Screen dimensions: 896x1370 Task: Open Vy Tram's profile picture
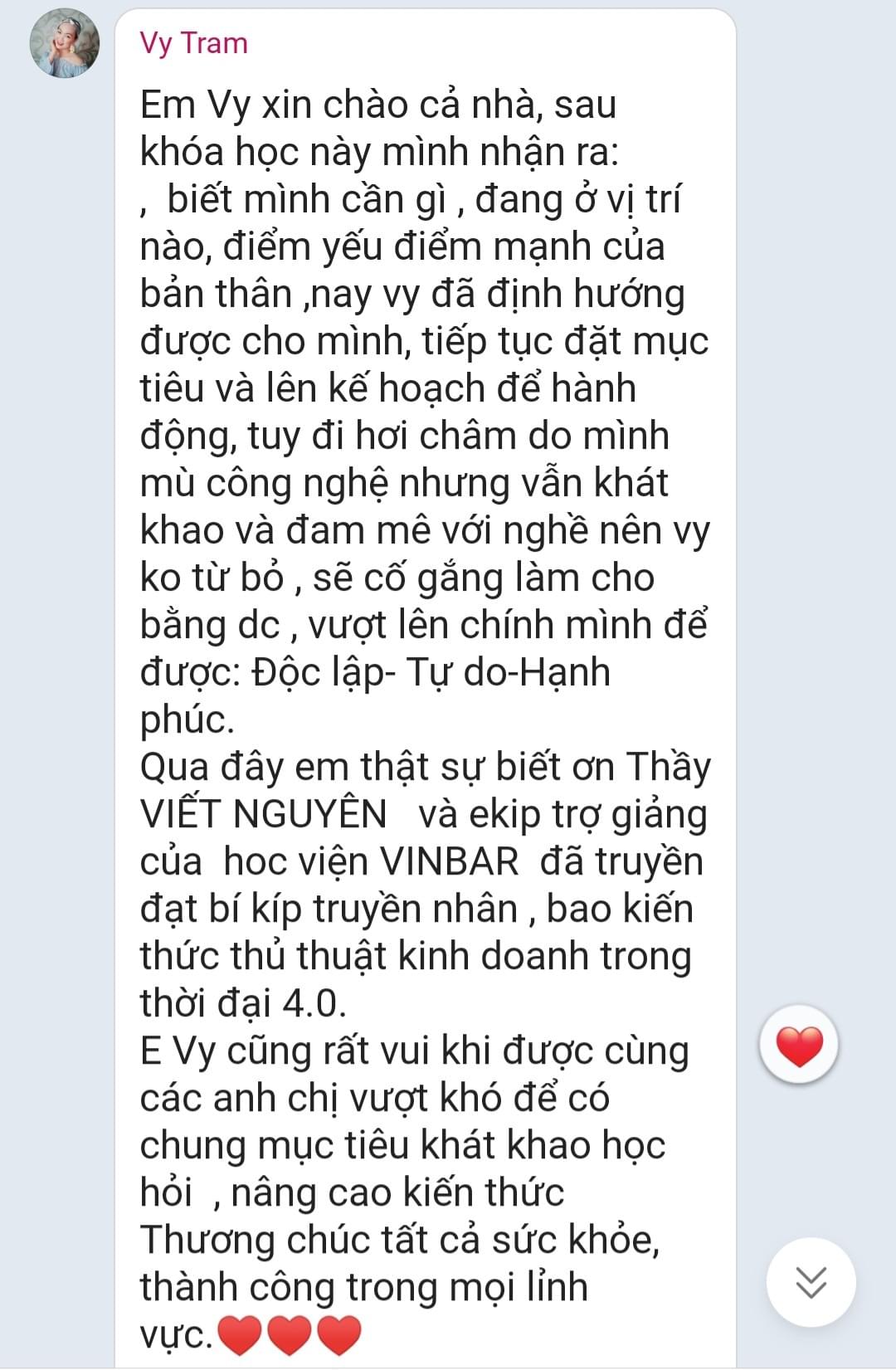[x=65, y=44]
